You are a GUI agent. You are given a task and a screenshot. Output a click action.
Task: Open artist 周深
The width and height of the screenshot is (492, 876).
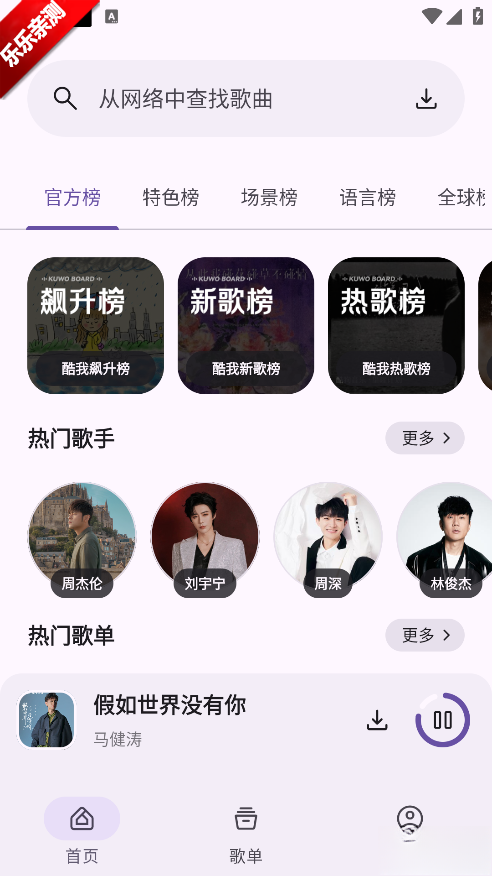(328, 539)
